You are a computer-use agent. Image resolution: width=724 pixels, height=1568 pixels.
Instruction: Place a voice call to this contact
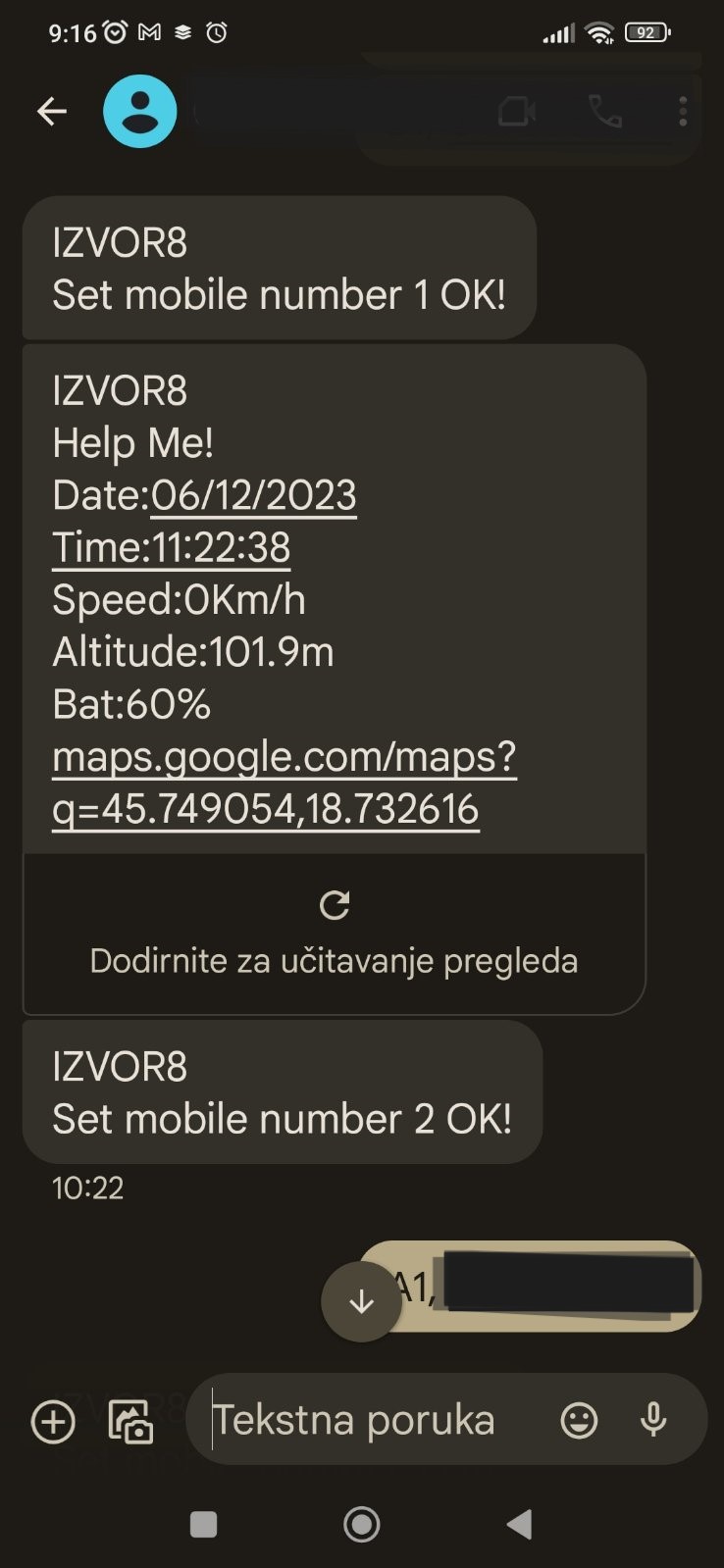[605, 112]
